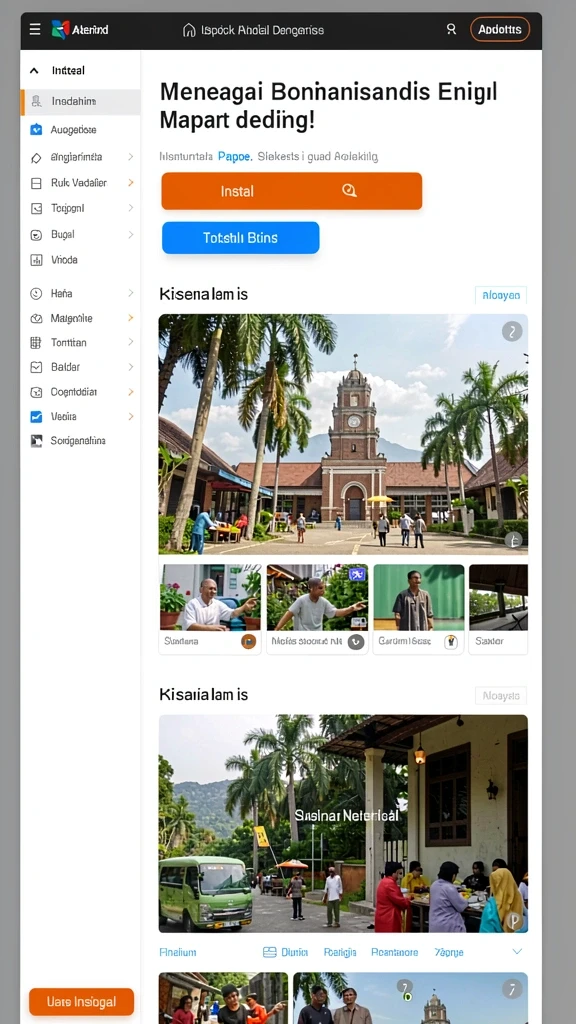Open Malgemite in the sidebar

[80, 318]
